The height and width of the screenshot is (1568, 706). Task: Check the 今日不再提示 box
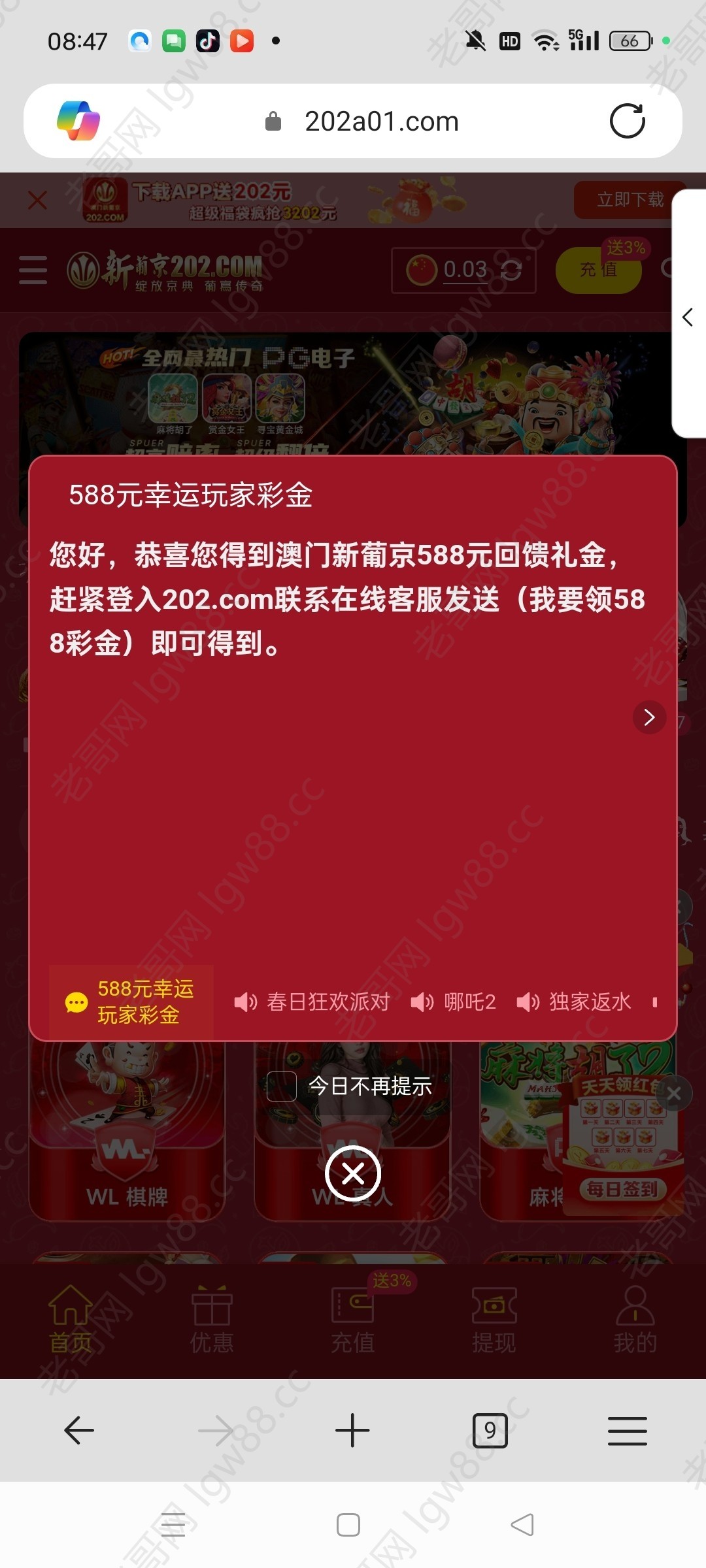pos(282,1086)
